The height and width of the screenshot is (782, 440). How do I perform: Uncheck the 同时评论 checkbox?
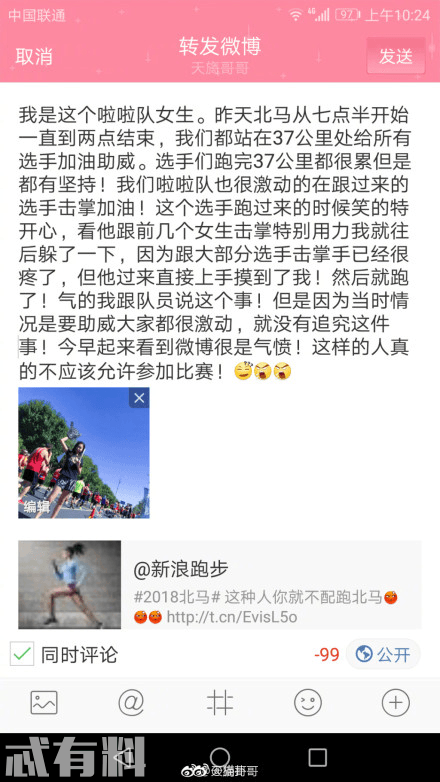coord(22,654)
